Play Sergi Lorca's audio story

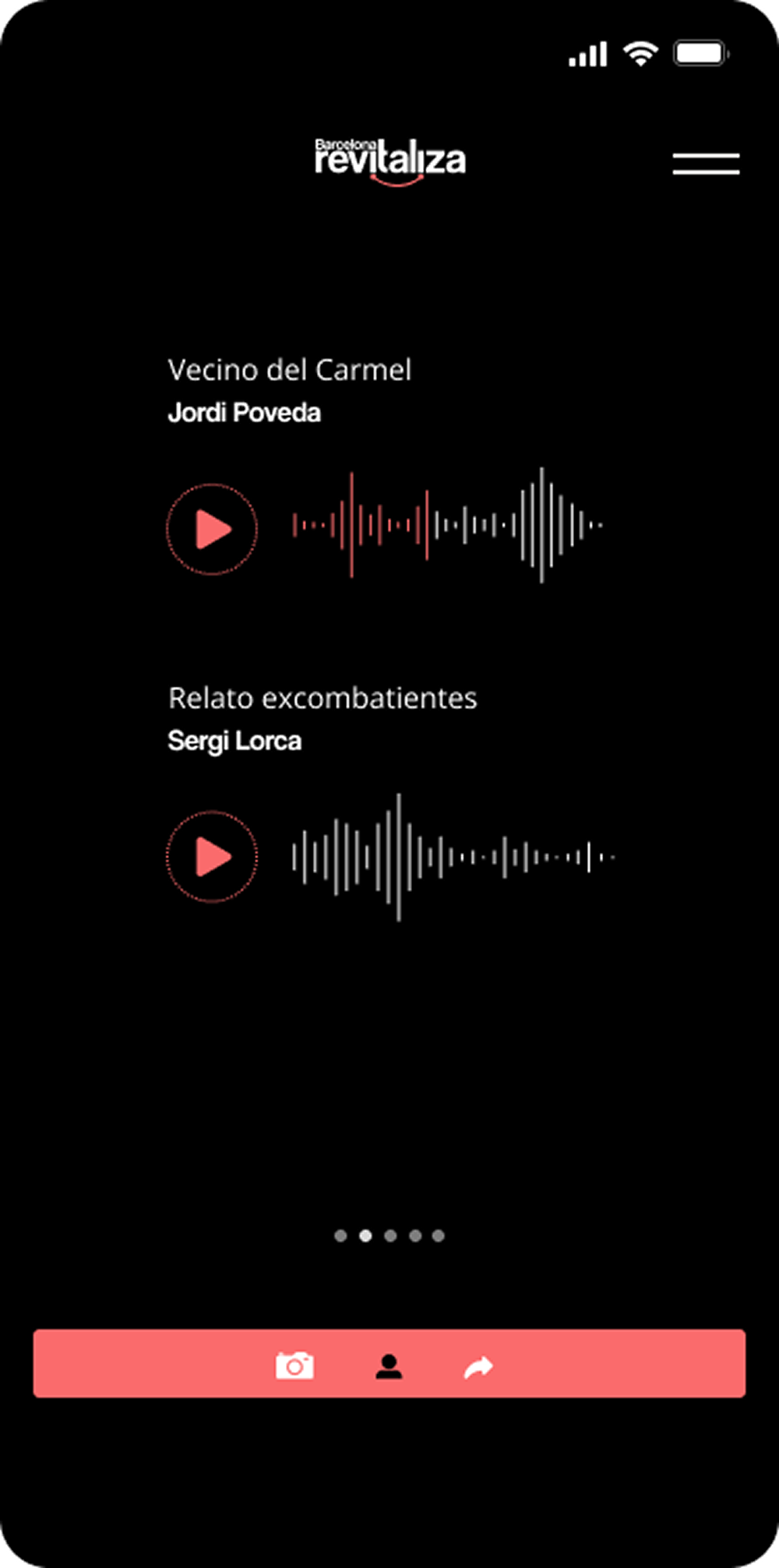pos(212,857)
